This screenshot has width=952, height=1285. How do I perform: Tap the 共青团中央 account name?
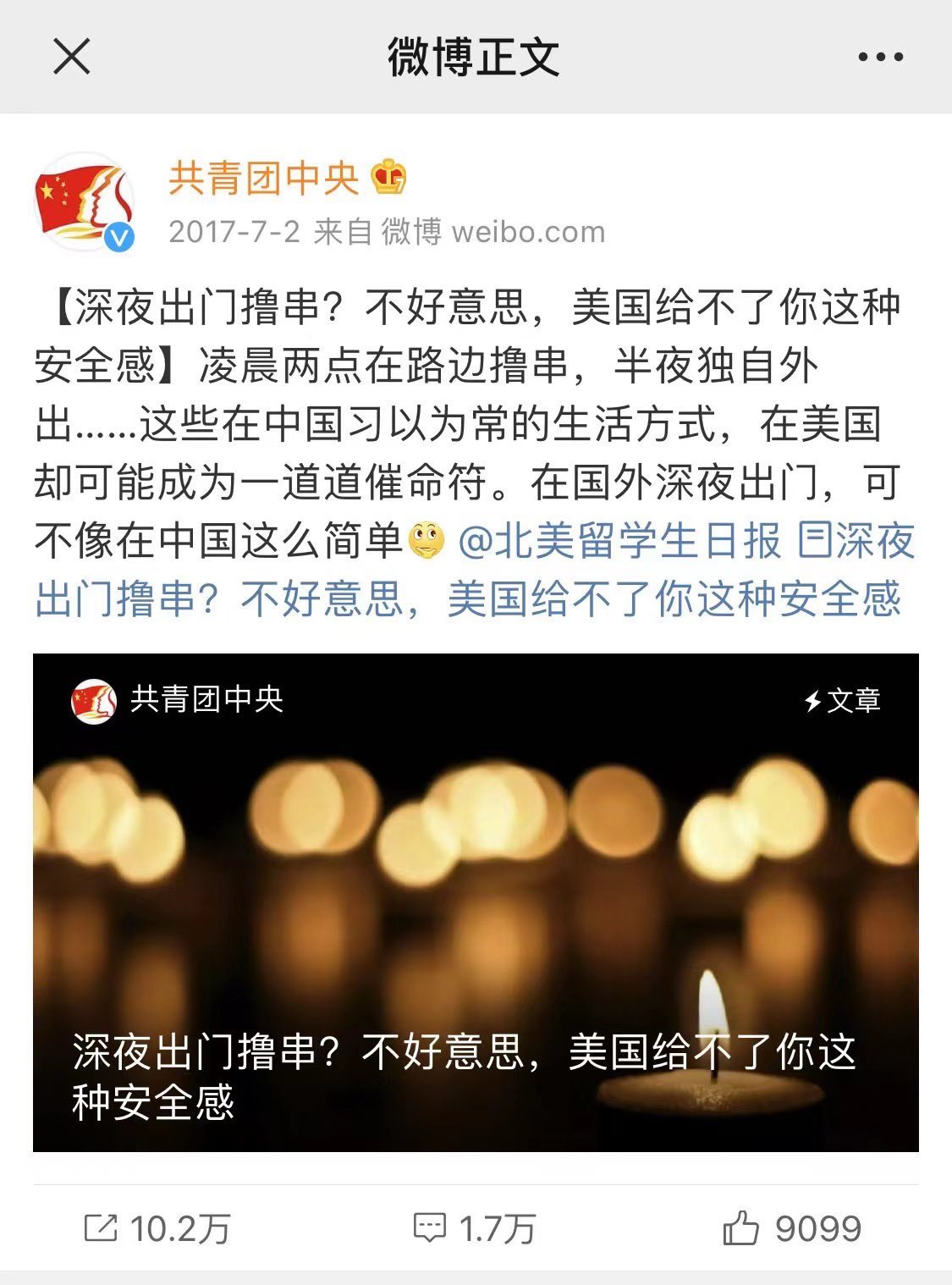point(263,179)
